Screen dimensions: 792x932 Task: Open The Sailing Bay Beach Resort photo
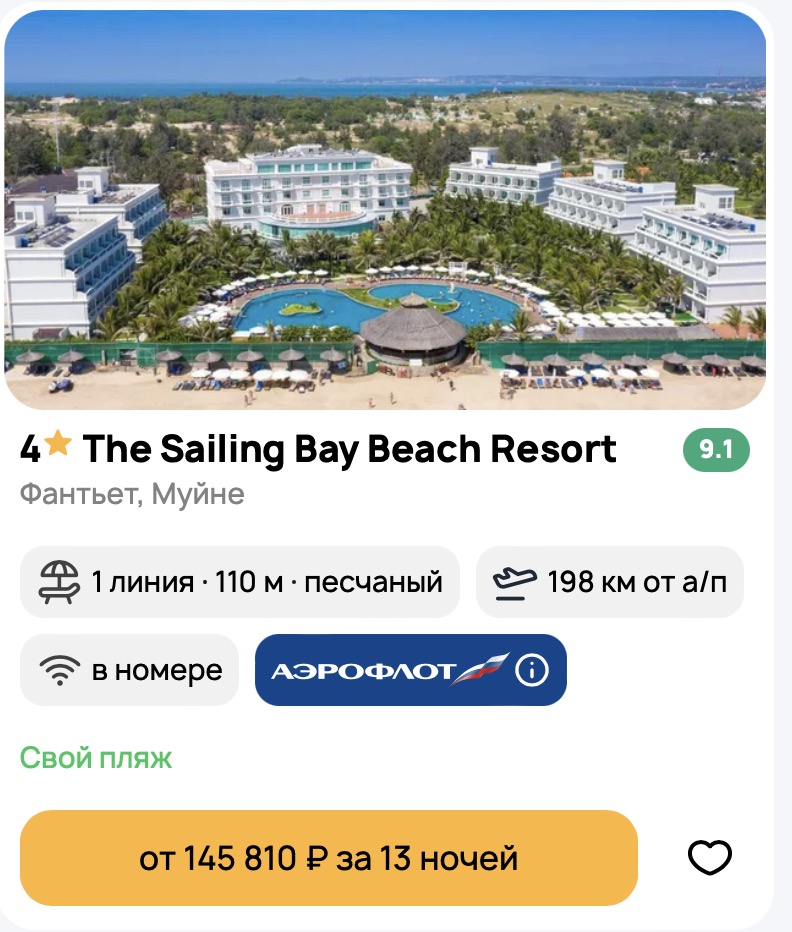(x=385, y=210)
